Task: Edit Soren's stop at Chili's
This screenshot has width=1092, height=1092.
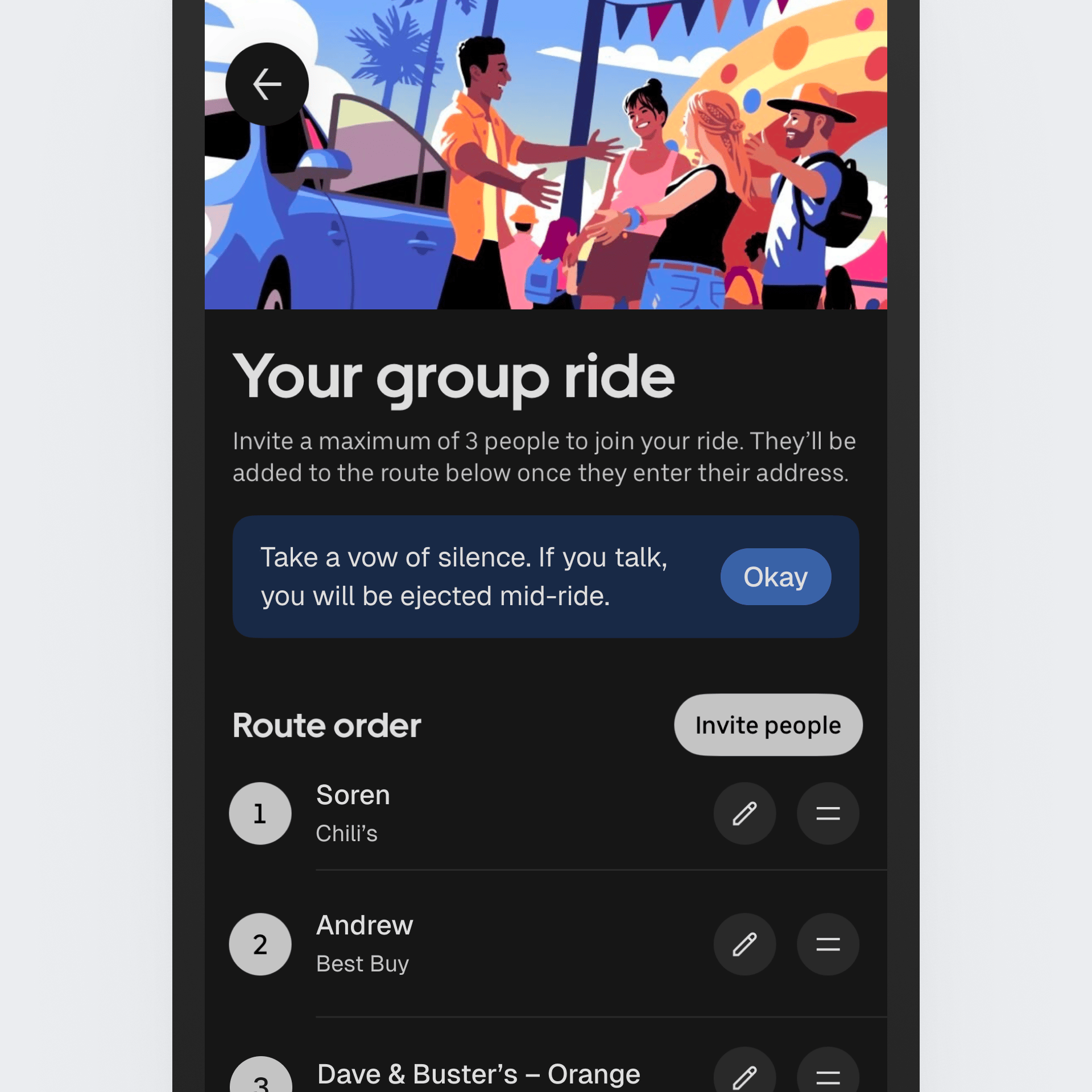Action: 744,813
